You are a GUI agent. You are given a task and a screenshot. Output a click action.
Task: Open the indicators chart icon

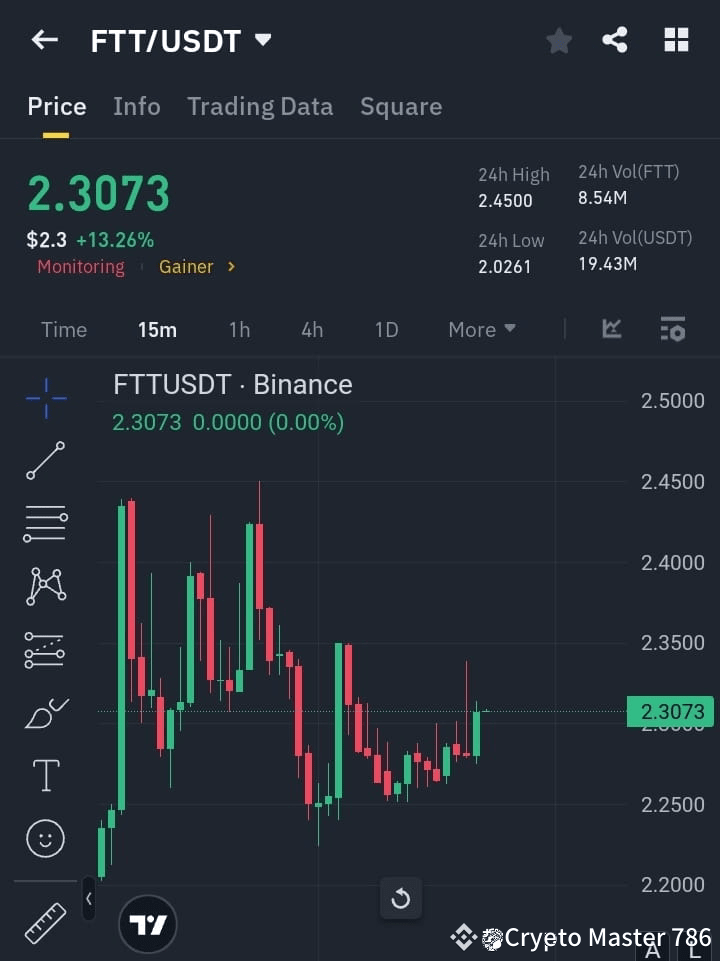610,329
